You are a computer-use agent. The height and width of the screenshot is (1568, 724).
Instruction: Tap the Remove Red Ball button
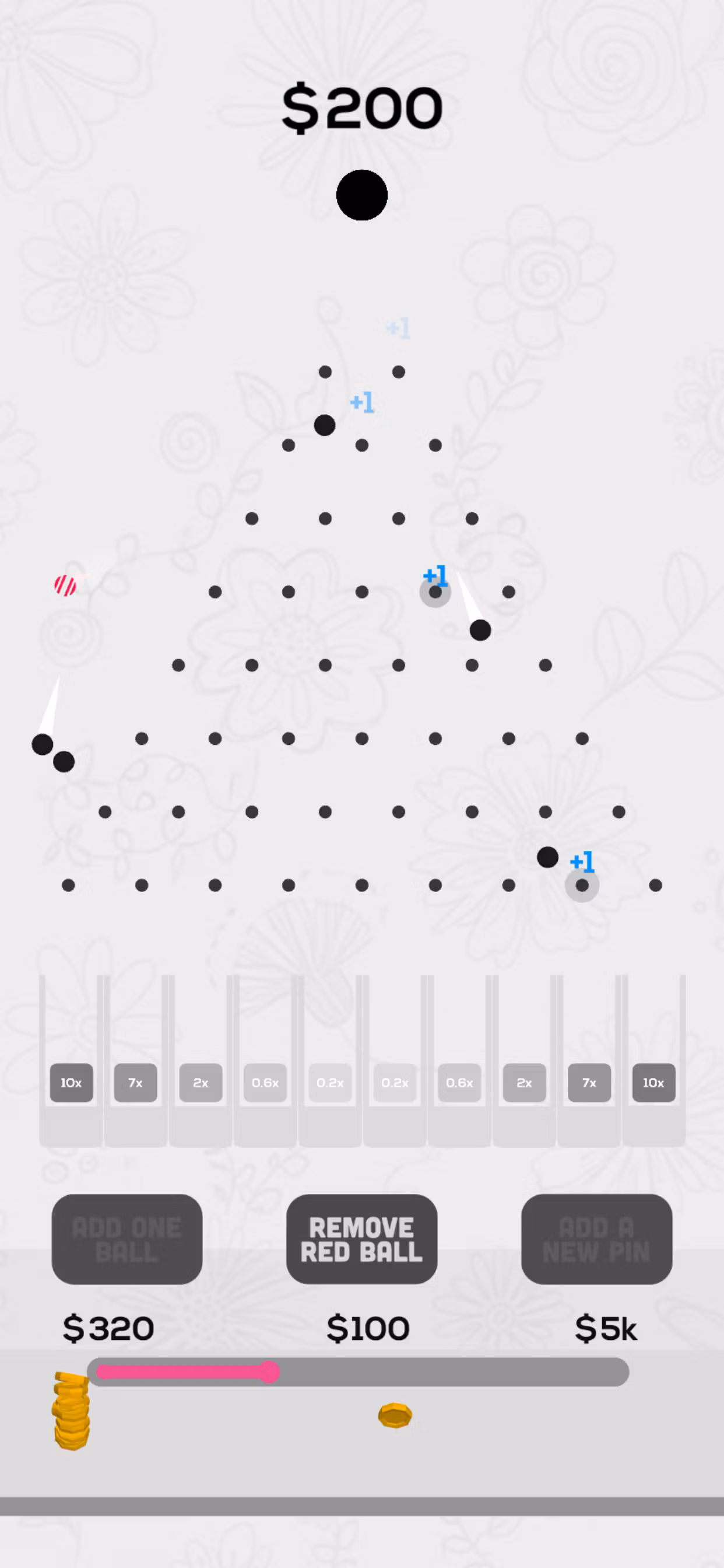(x=361, y=1240)
